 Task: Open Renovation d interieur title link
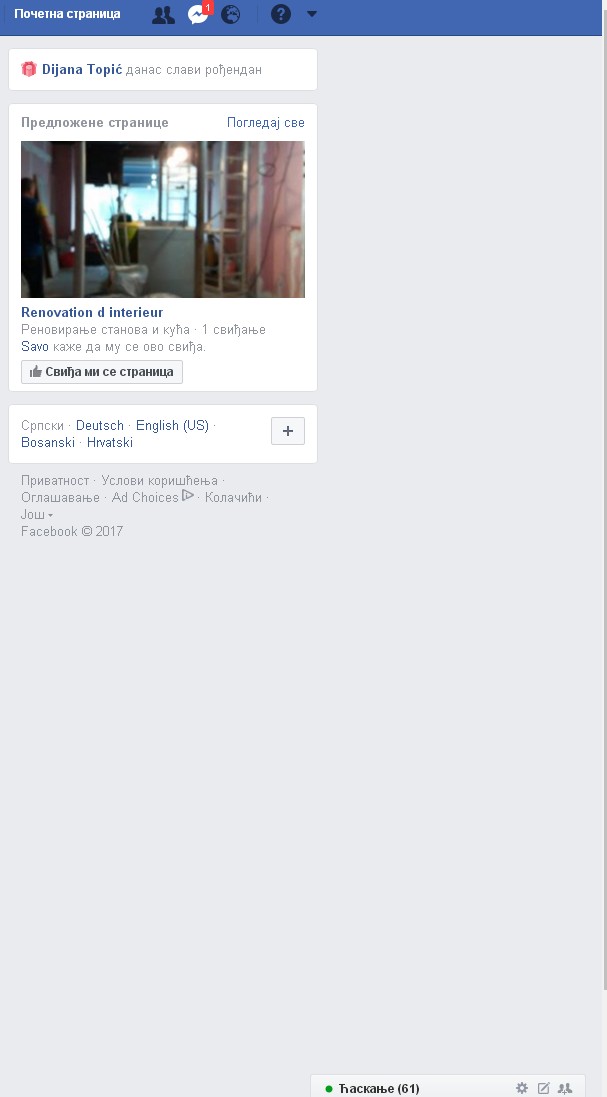coord(92,312)
